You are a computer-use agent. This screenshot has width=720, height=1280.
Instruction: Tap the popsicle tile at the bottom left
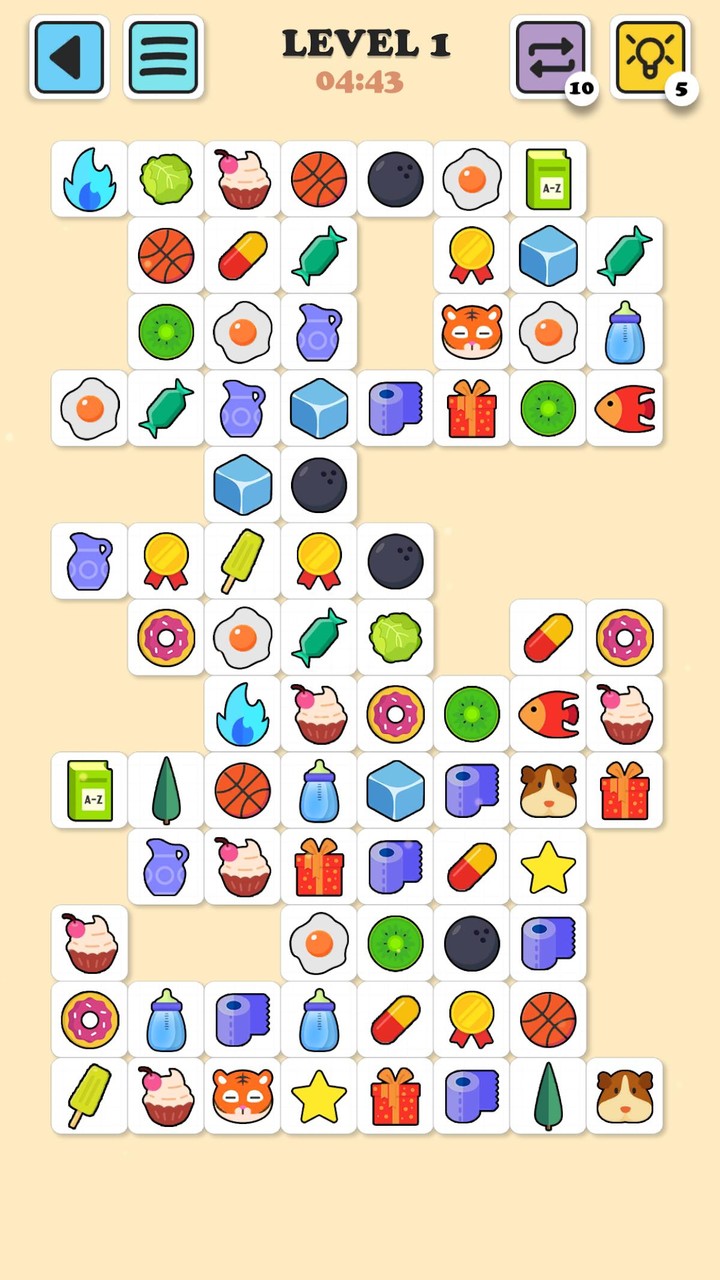tap(90, 1096)
